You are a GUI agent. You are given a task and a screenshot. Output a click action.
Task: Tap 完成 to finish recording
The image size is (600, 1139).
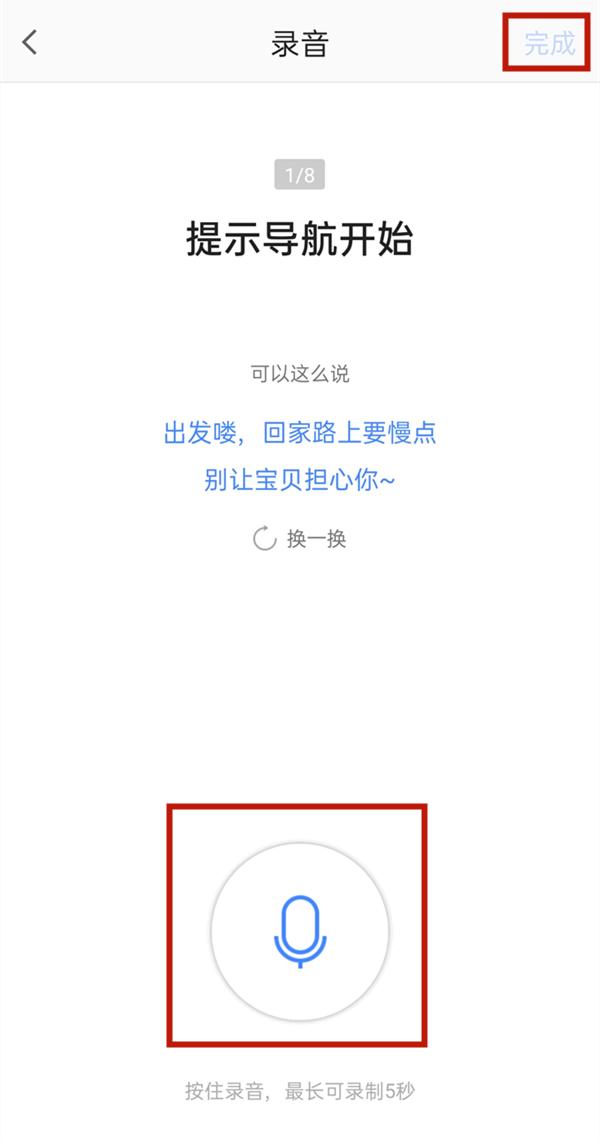[x=549, y=43]
